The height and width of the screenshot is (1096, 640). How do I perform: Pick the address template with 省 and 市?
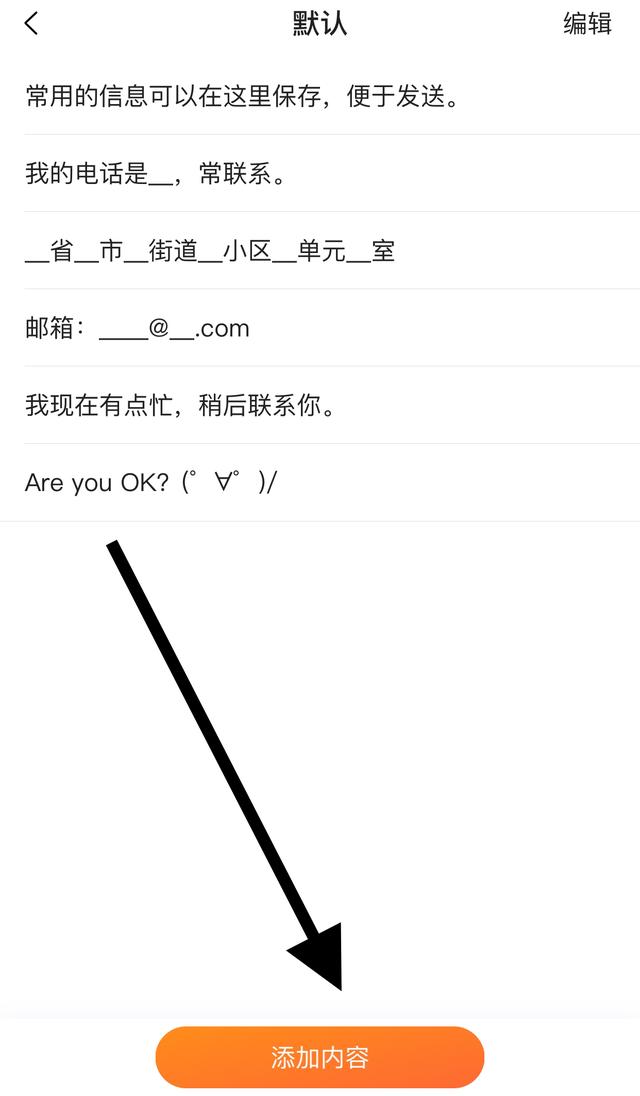pos(210,251)
